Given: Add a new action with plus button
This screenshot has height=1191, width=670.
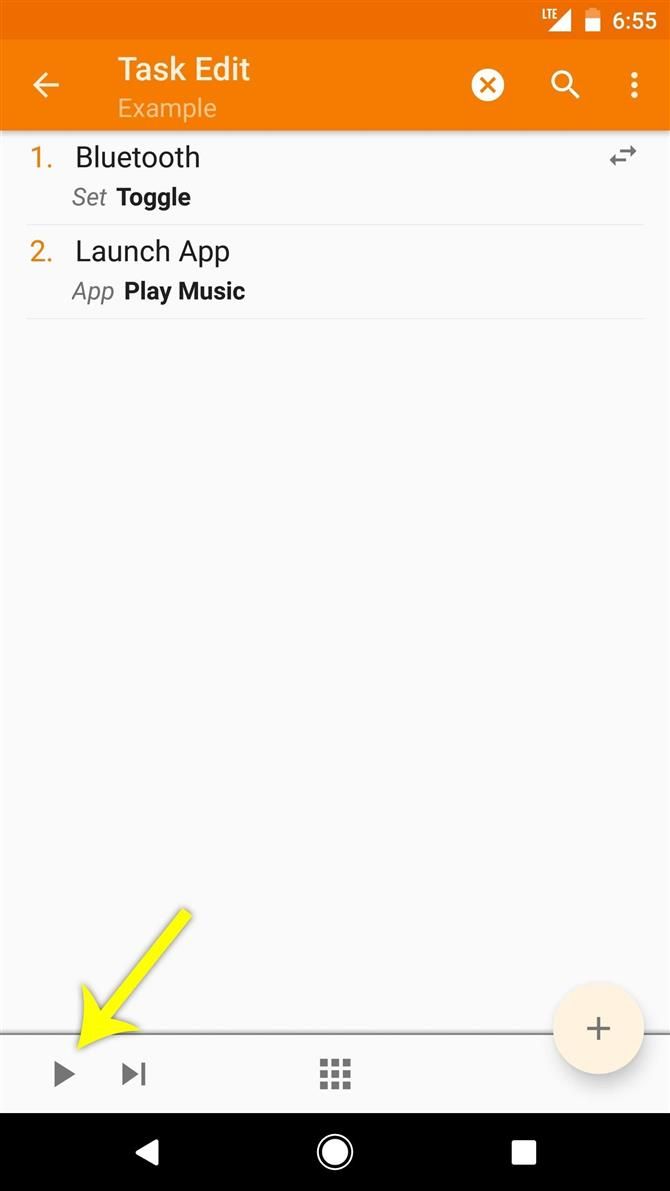Looking at the screenshot, I should [x=598, y=1028].
